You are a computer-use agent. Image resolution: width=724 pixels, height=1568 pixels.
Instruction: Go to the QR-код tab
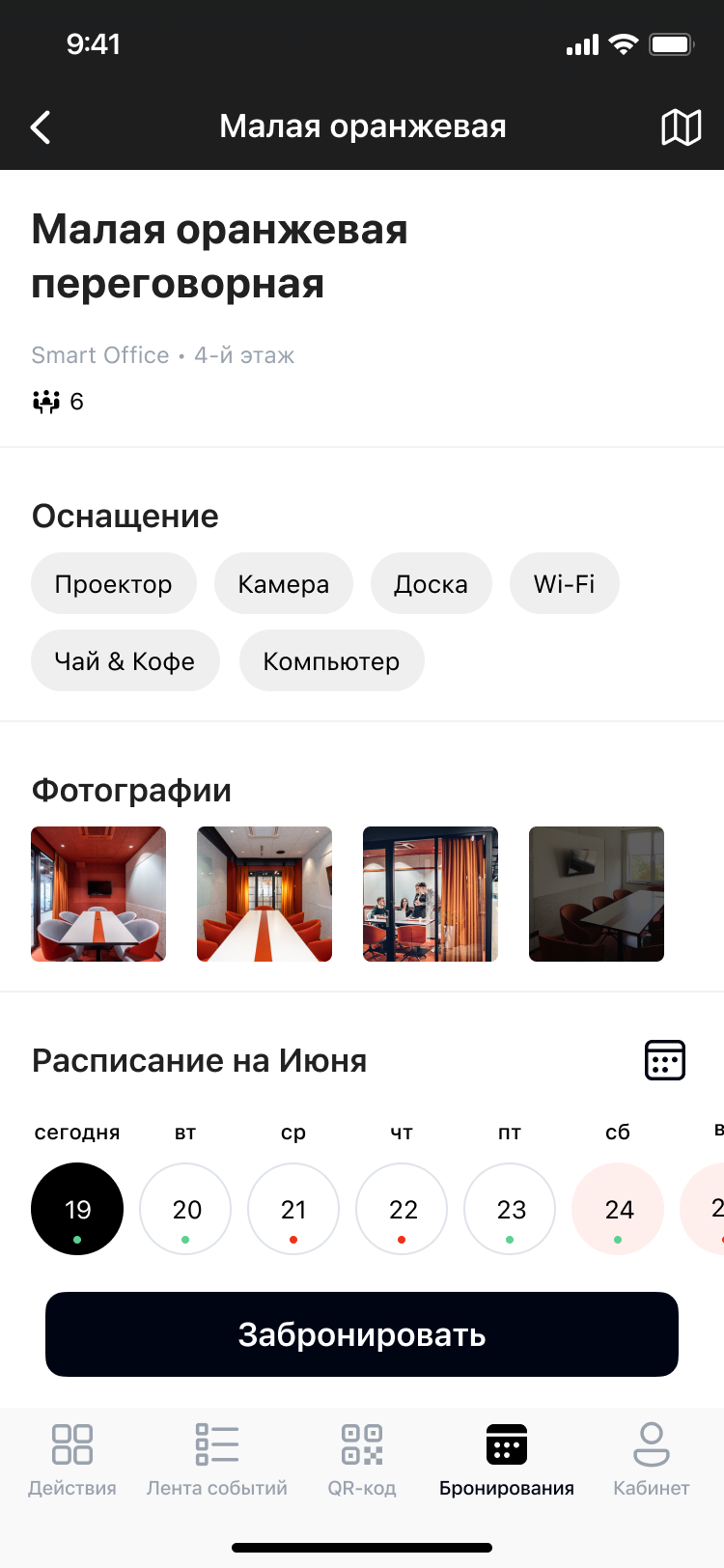[x=362, y=1460]
